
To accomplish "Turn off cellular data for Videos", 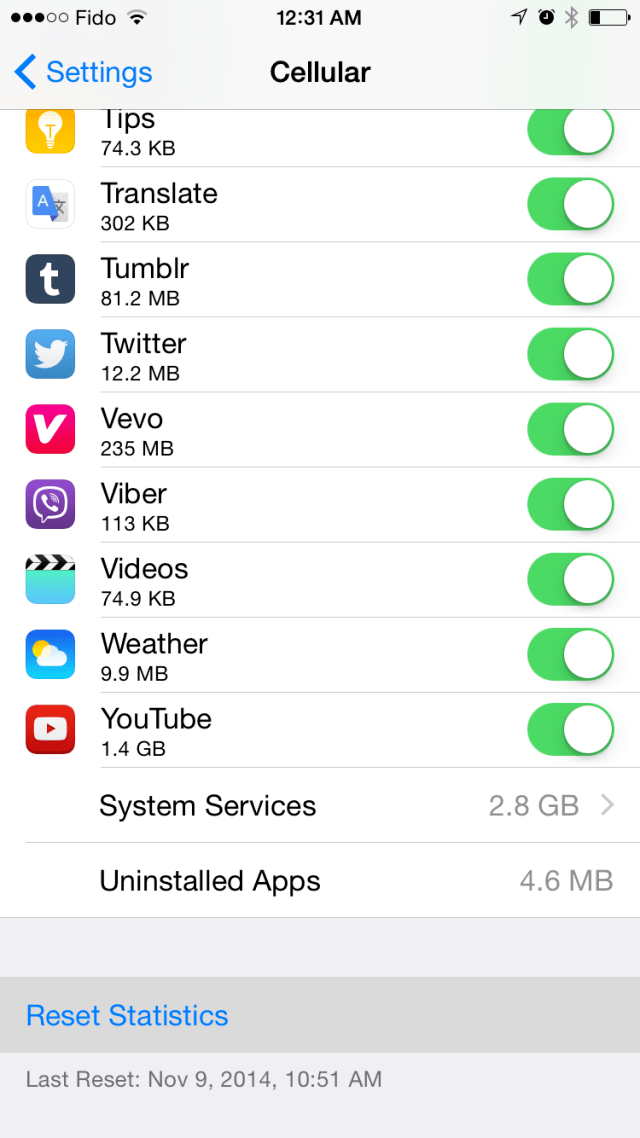I will (x=570, y=579).
